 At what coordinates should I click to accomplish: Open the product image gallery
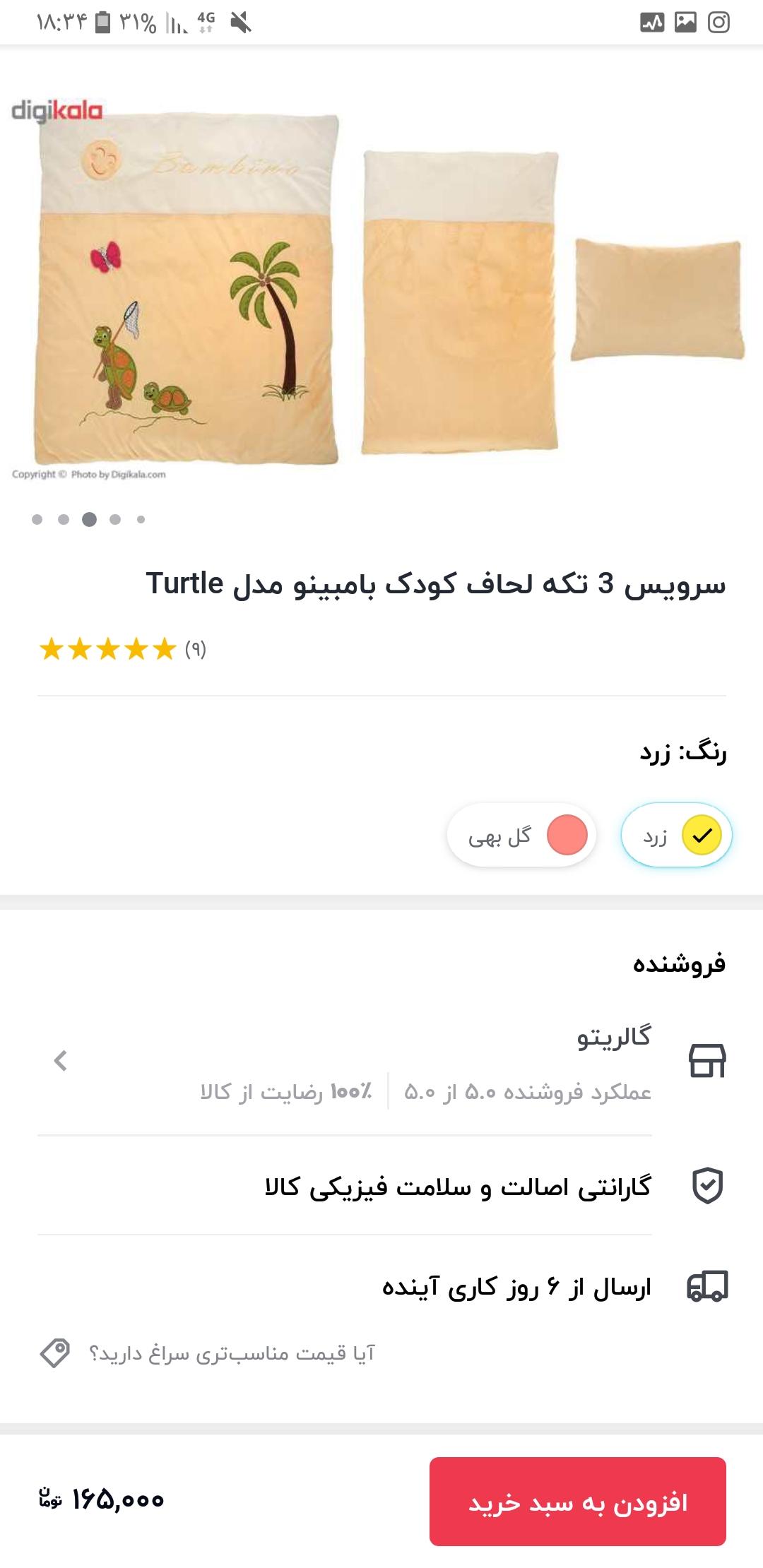point(381,290)
